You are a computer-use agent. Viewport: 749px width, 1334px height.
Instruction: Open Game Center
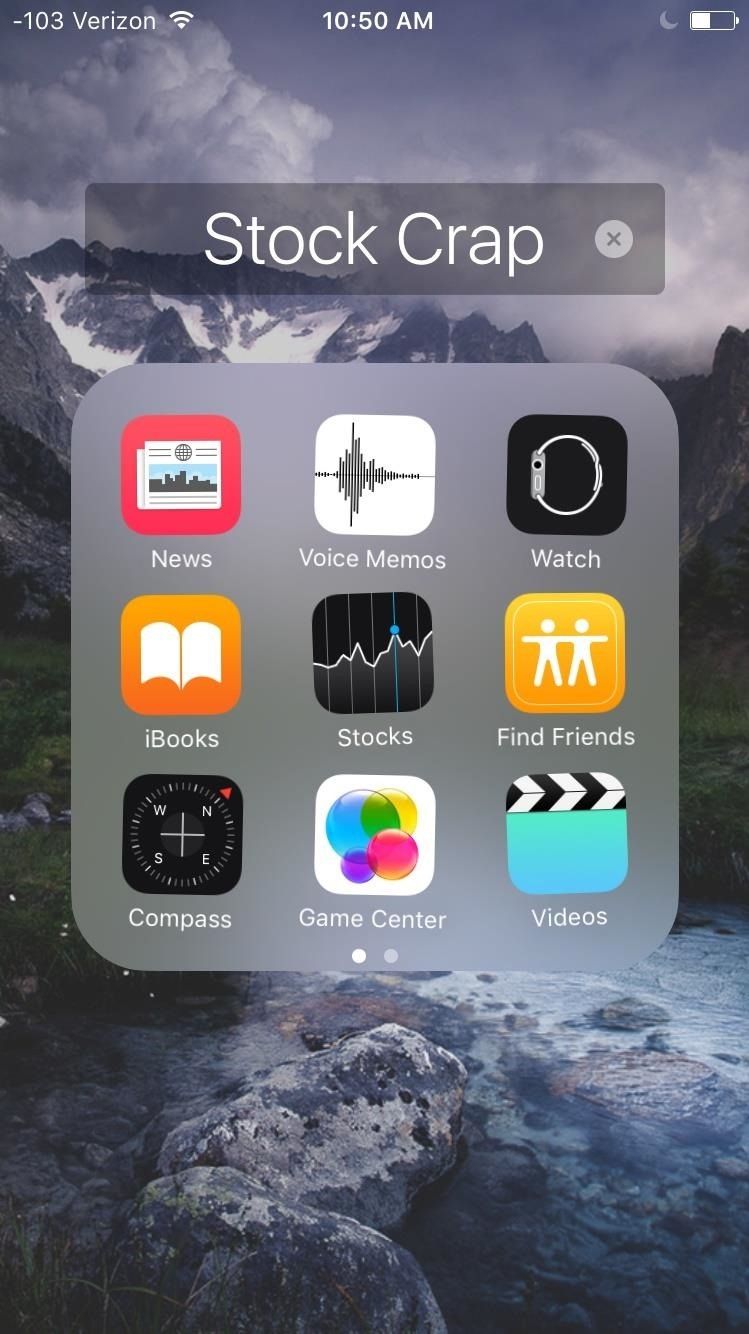click(x=374, y=835)
